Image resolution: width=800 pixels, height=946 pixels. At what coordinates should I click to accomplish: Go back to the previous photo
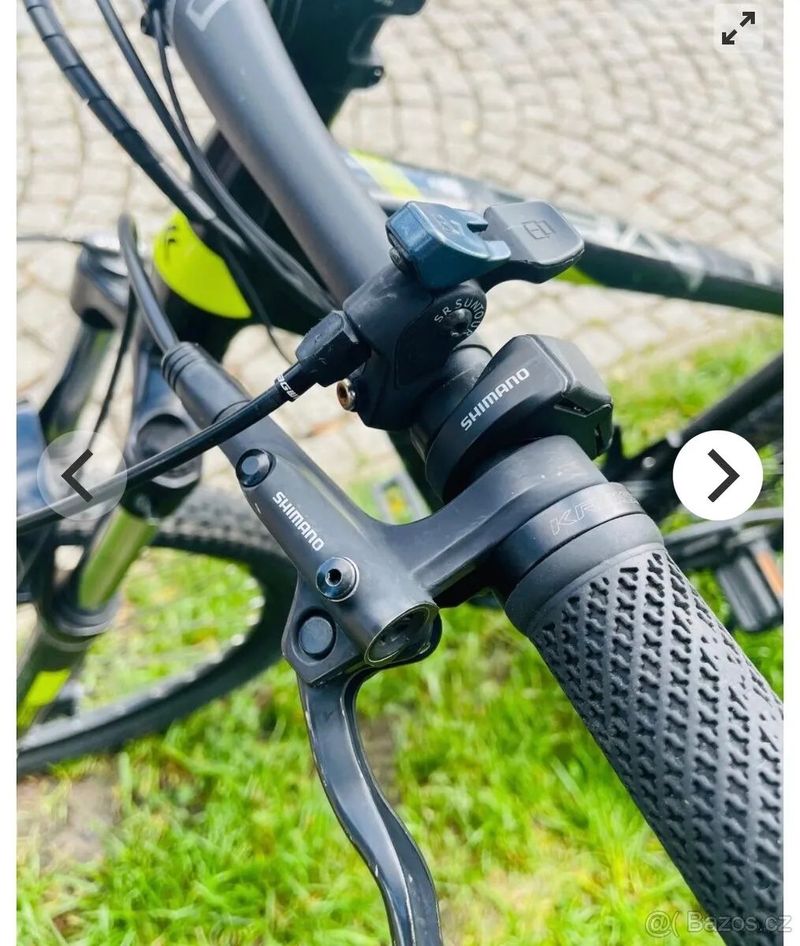coord(81,475)
